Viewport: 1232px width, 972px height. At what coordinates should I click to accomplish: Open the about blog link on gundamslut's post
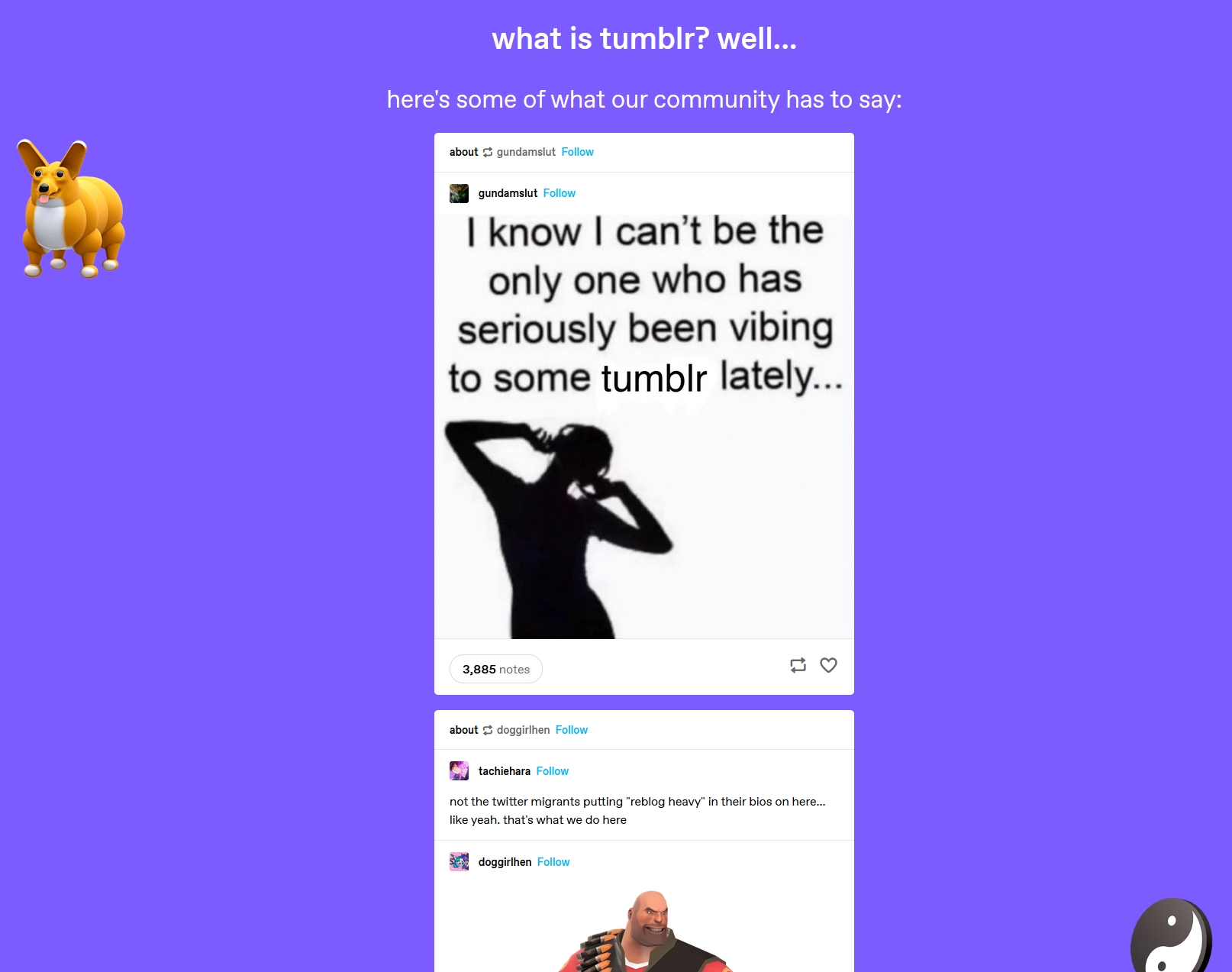pos(463,152)
